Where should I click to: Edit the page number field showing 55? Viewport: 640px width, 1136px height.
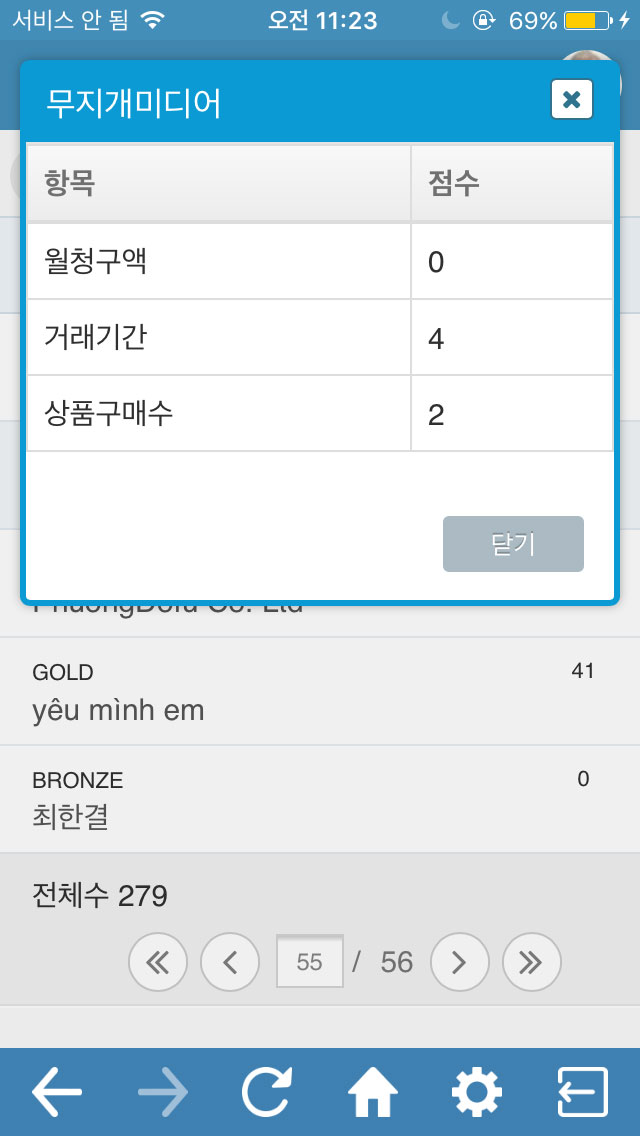coord(309,961)
